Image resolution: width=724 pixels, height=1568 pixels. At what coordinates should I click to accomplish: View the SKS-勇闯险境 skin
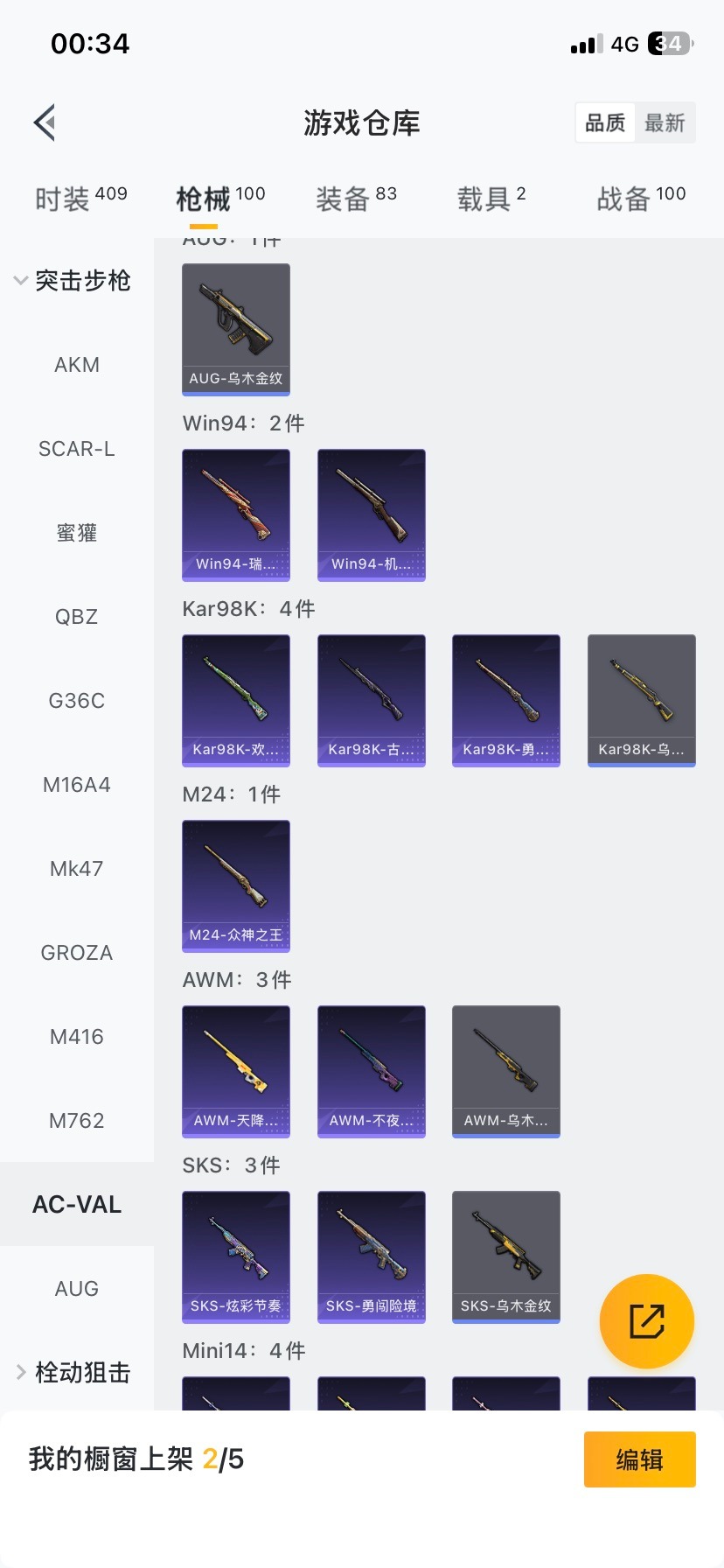[372, 1256]
